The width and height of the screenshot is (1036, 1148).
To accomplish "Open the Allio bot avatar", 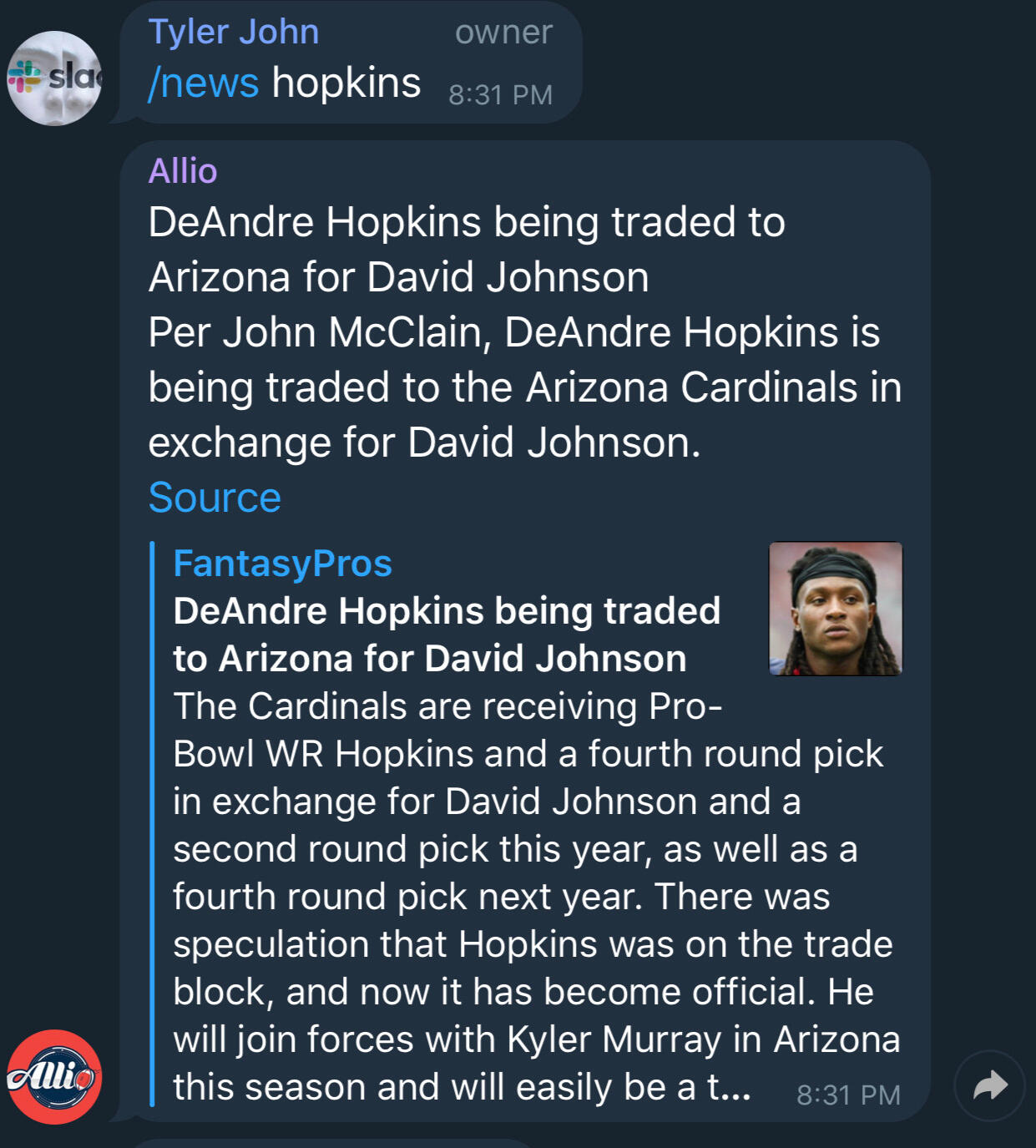I will 54,1076.
